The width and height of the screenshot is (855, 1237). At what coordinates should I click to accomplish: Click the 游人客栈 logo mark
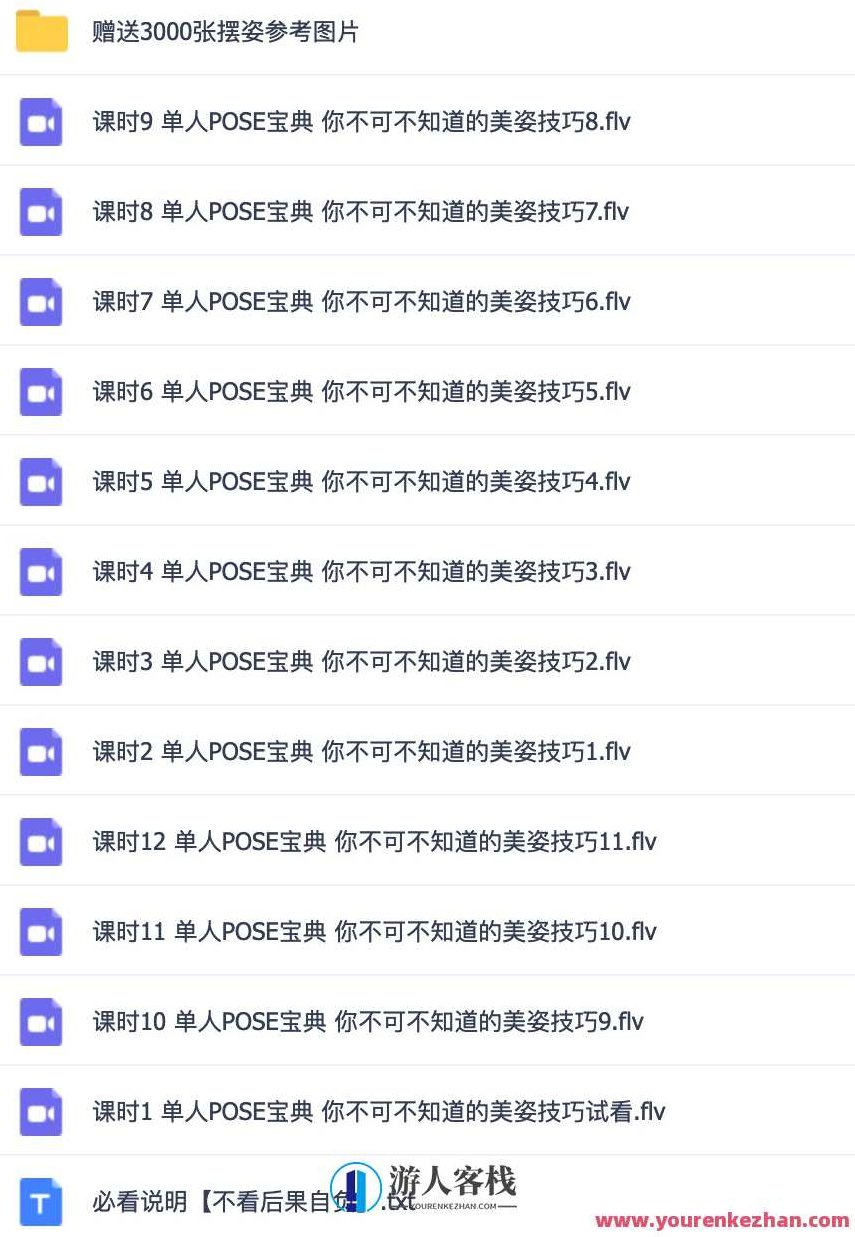(x=357, y=1186)
